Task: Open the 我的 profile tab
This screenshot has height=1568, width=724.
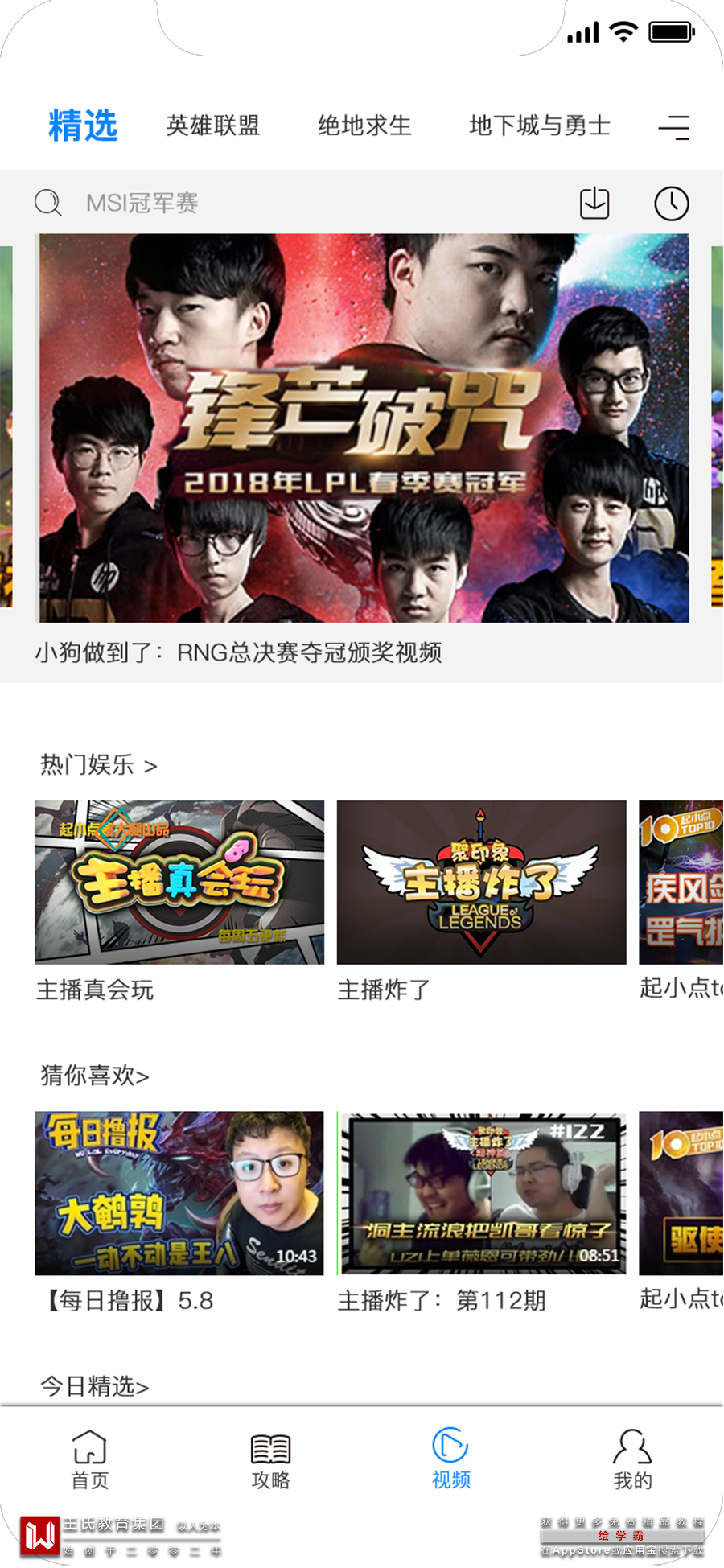Action: click(632, 1459)
